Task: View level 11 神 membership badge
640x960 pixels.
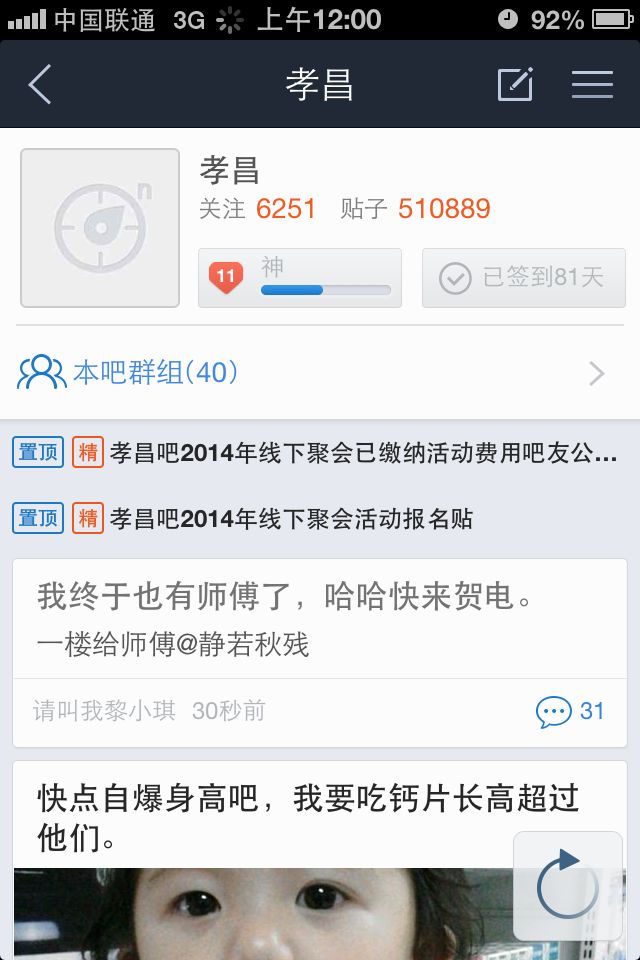Action: pos(300,278)
